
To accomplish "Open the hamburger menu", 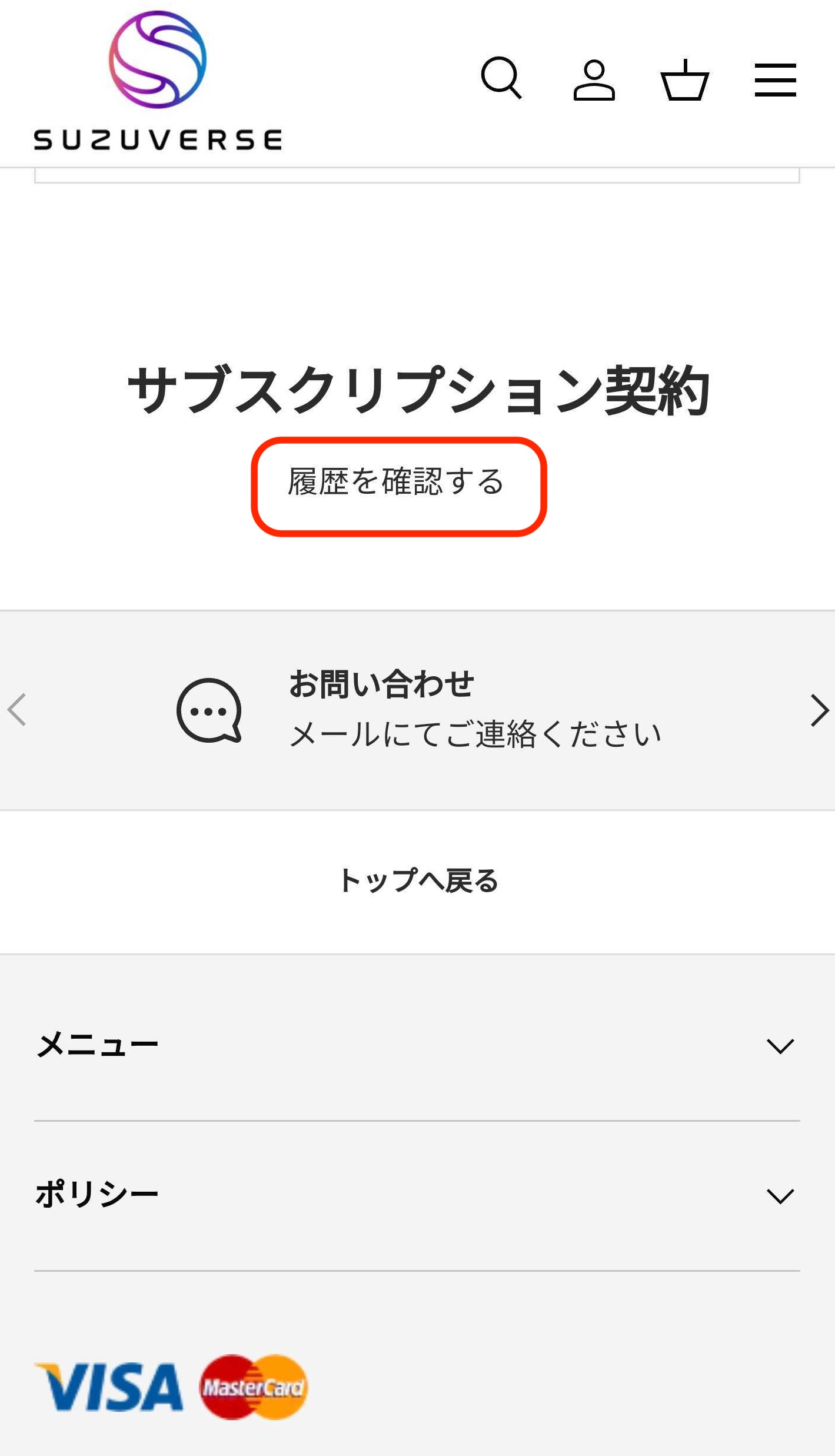I will point(775,80).
